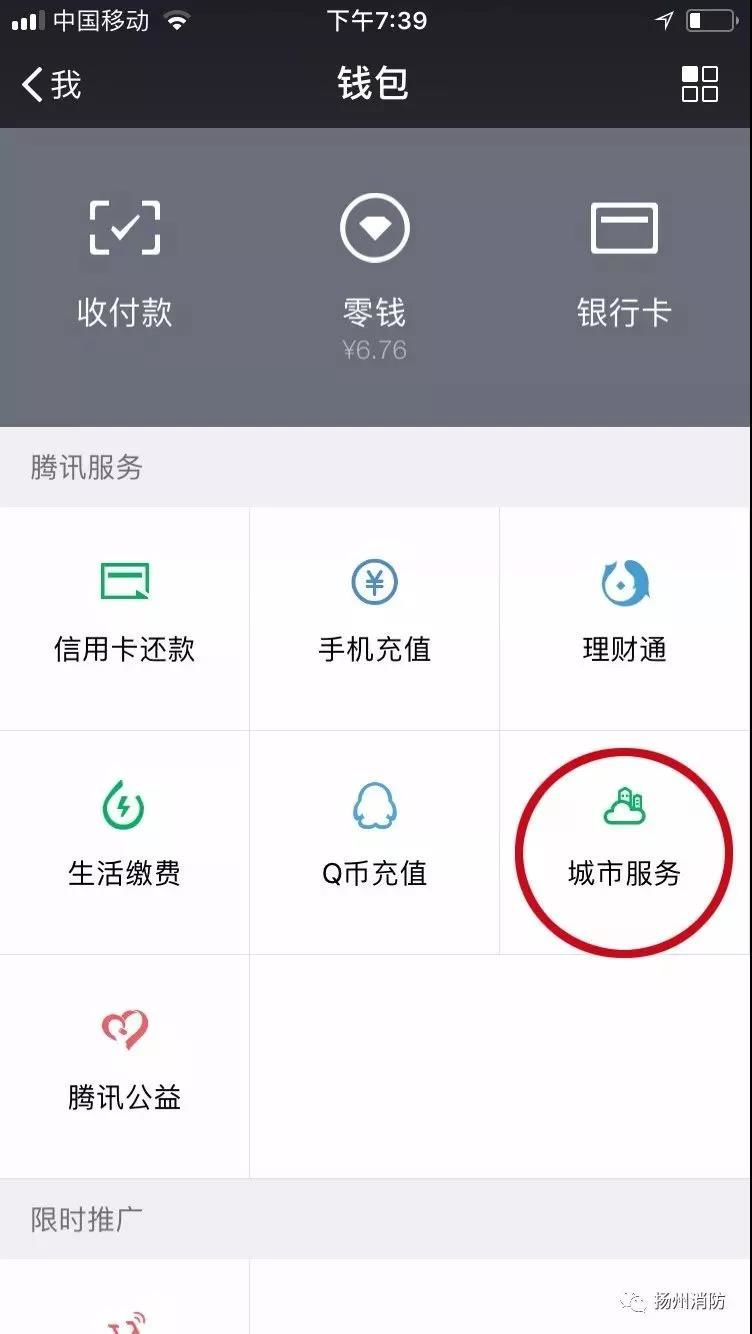This screenshot has width=752, height=1334.
Task: Open 理财通 wealth service
Action: [x=624, y=615]
